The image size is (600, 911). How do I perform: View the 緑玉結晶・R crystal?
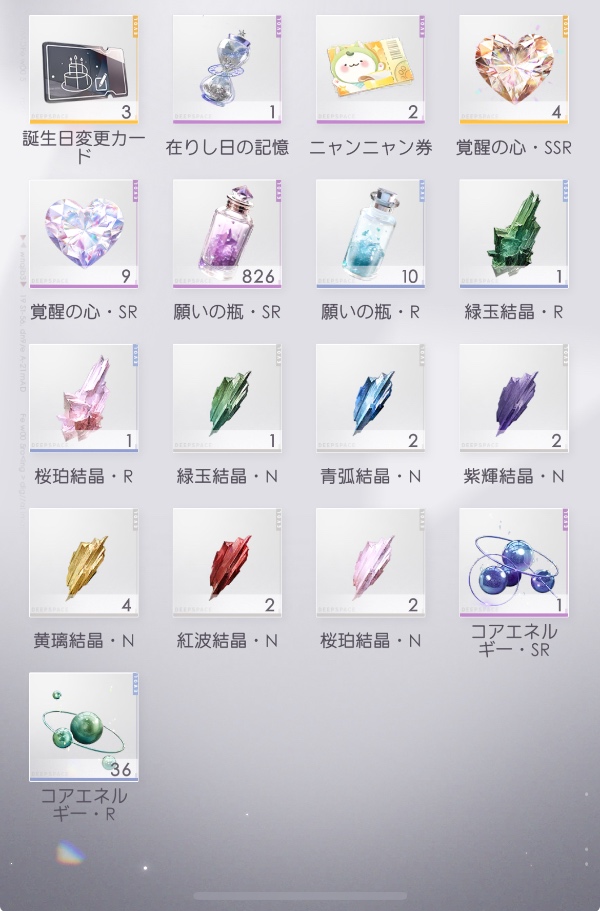(514, 233)
